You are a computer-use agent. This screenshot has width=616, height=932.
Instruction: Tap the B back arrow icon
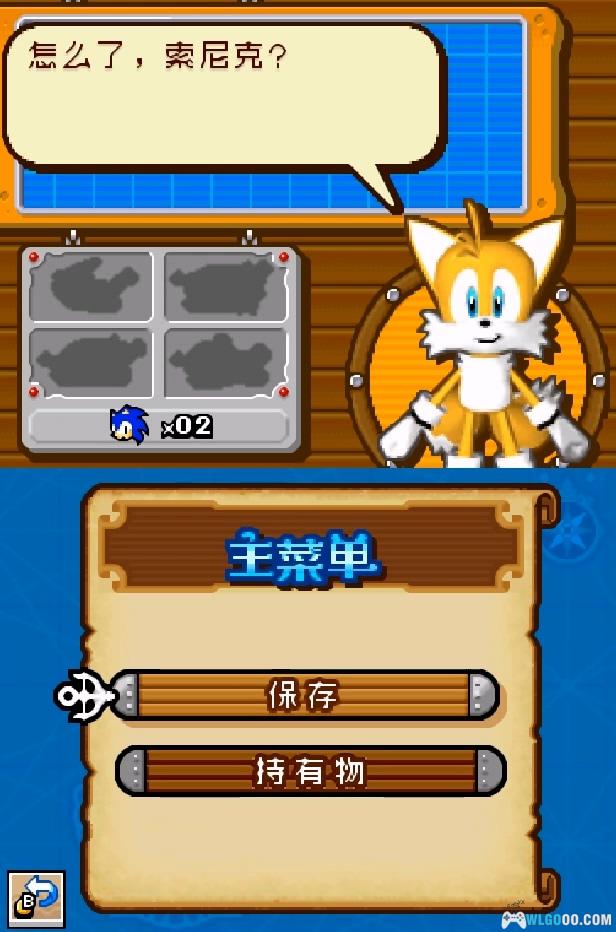(36, 895)
